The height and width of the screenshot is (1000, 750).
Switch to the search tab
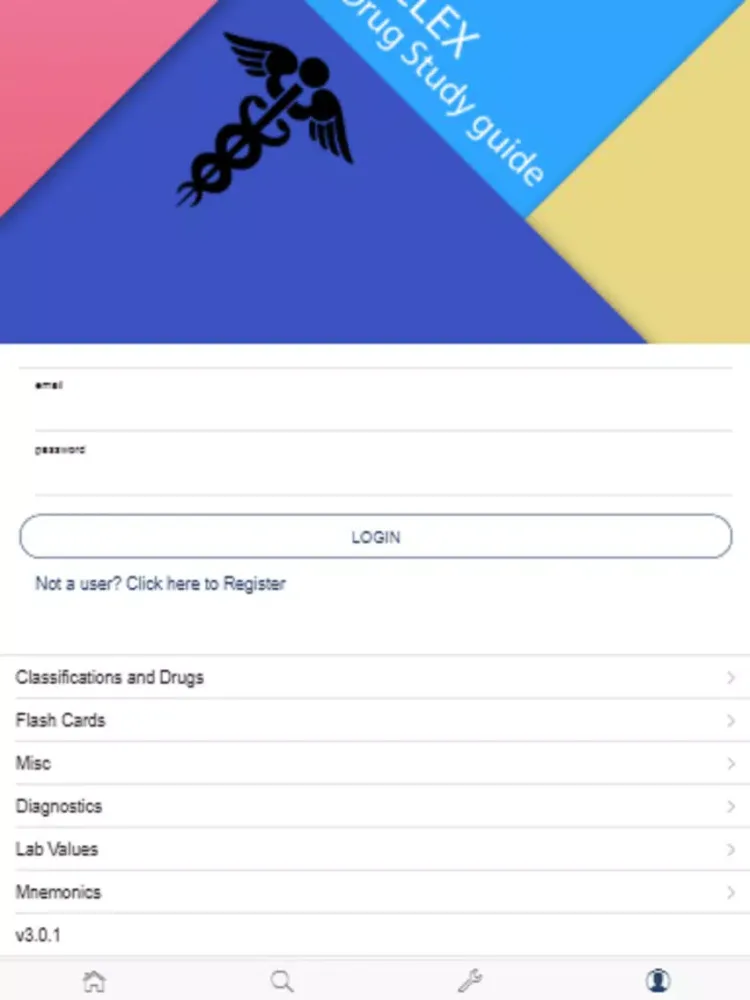[x=282, y=981]
